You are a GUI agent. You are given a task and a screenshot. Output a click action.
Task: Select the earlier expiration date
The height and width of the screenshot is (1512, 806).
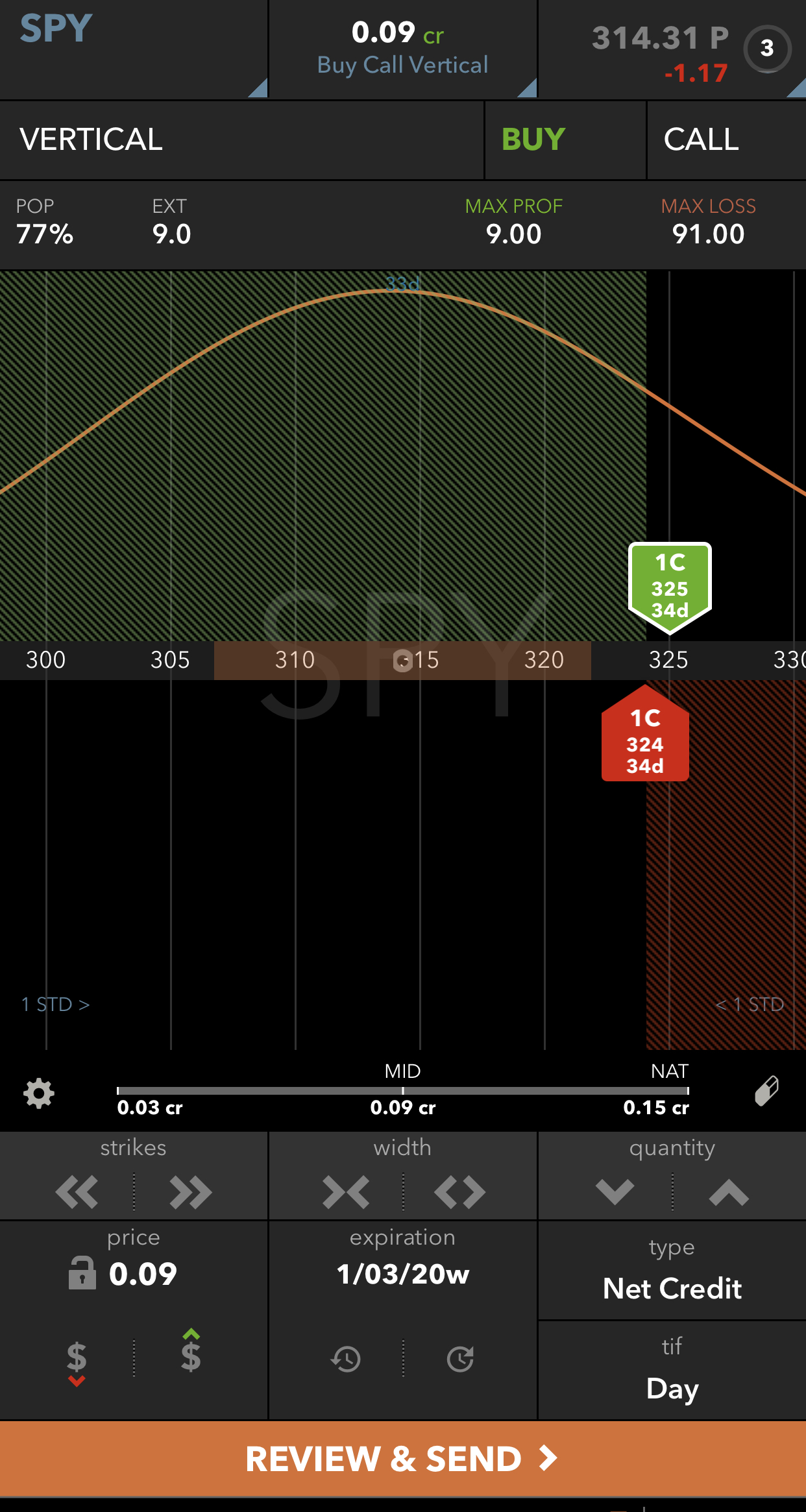click(346, 1358)
